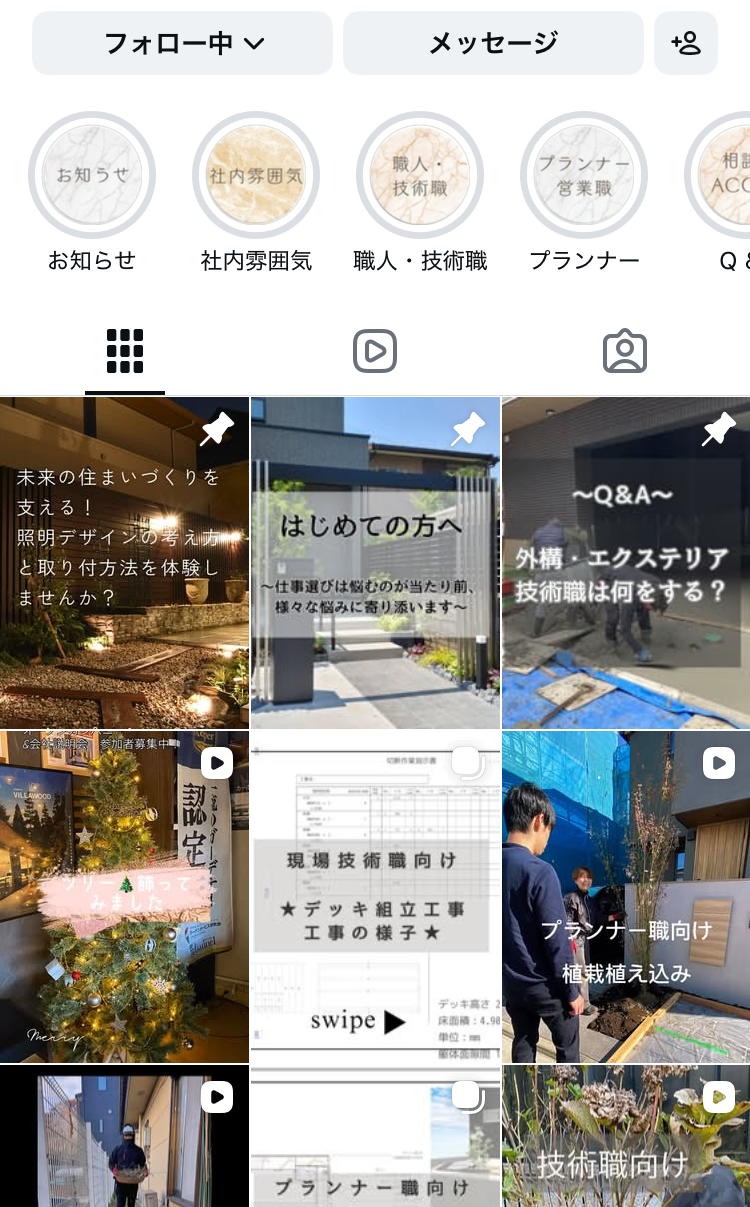The height and width of the screenshot is (1207, 750).
Task: Open the suggested accounts icon
Action: (686, 43)
